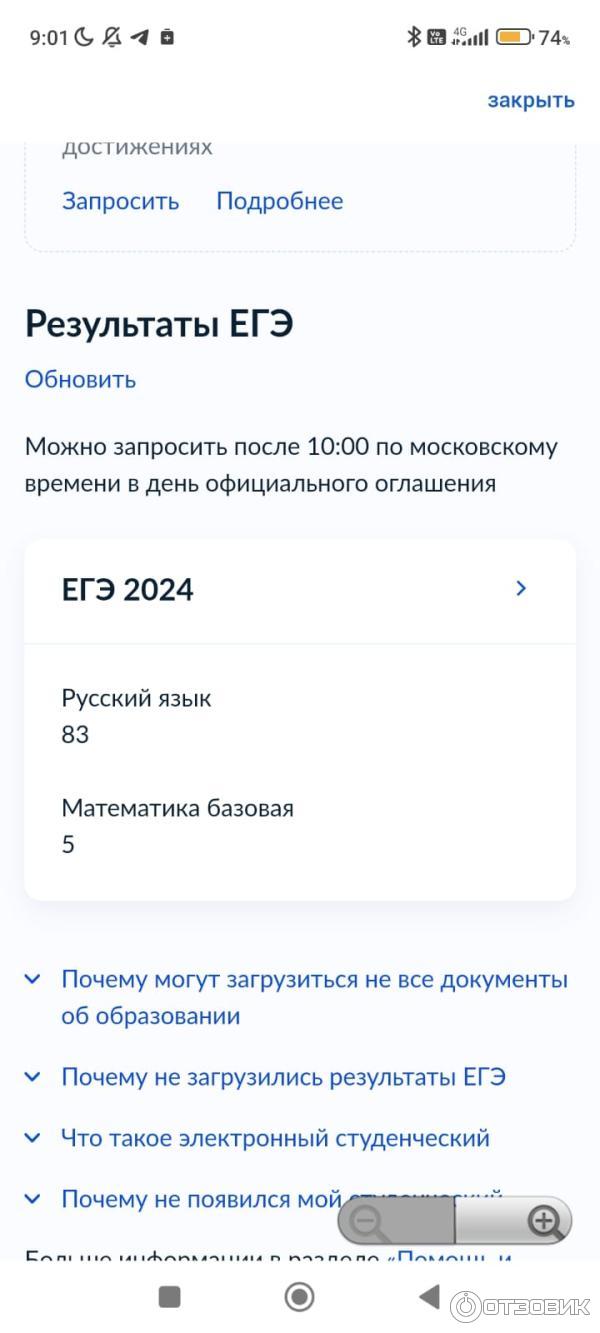
Task: Go to the home screen
Action: click(x=299, y=1297)
